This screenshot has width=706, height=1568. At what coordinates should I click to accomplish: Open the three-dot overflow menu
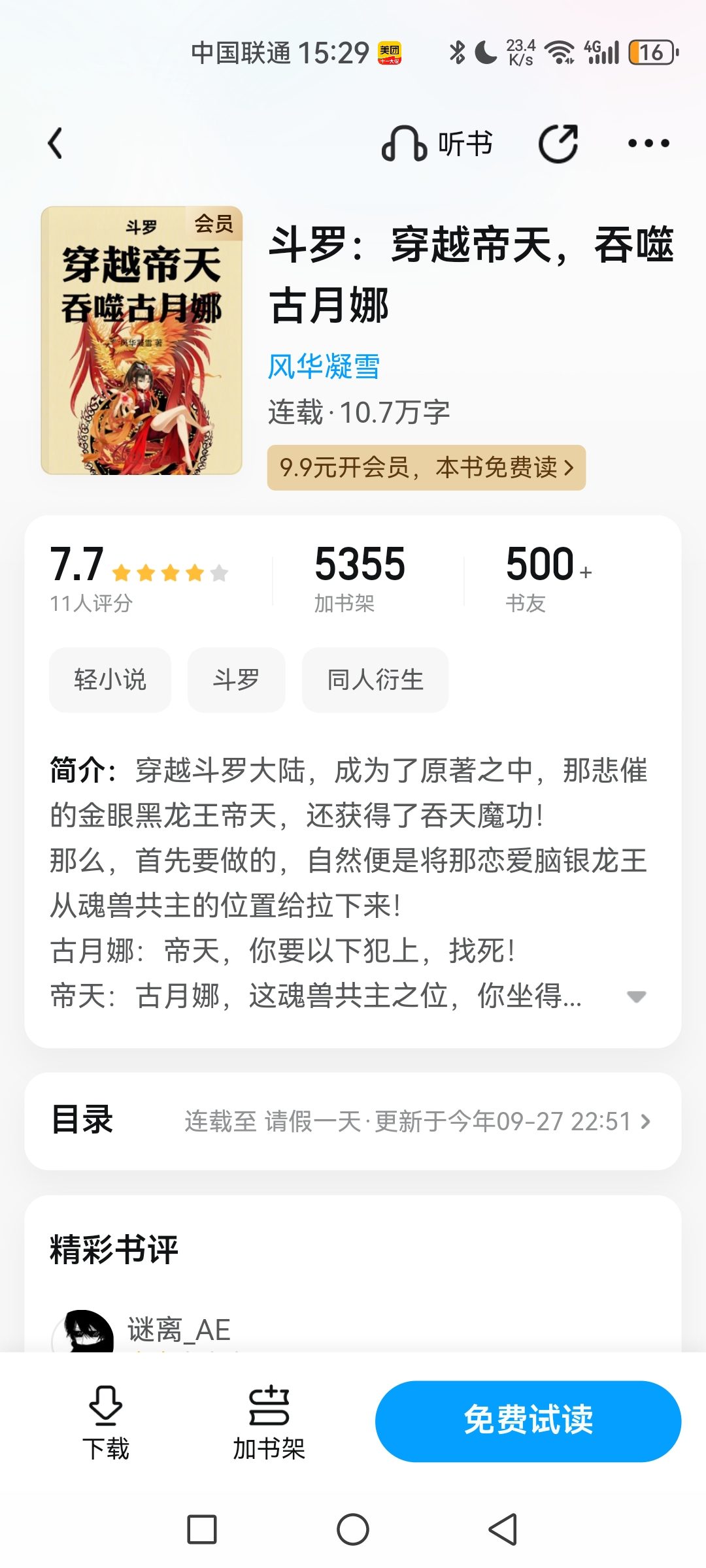click(648, 144)
